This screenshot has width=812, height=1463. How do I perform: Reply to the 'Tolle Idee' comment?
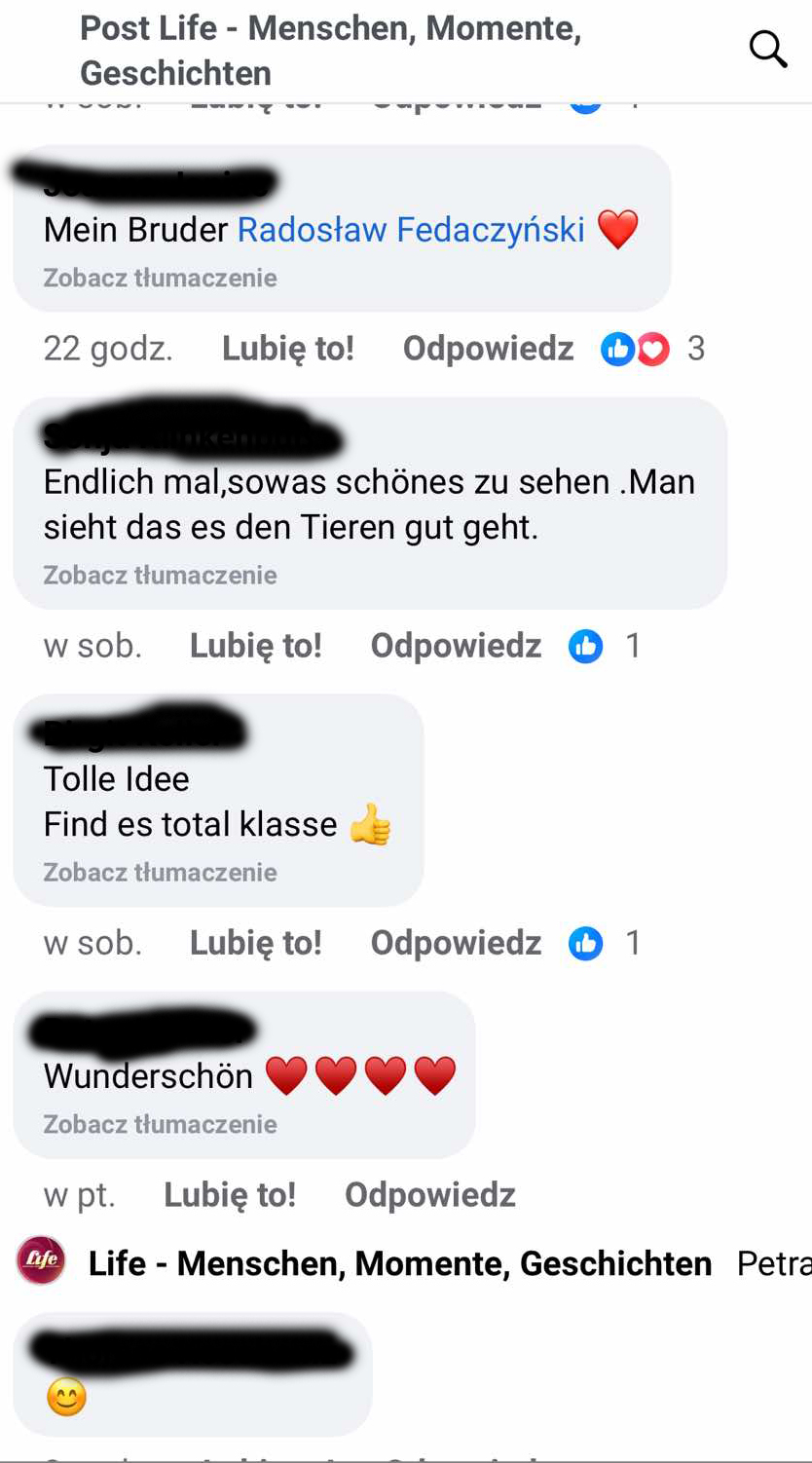(456, 943)
